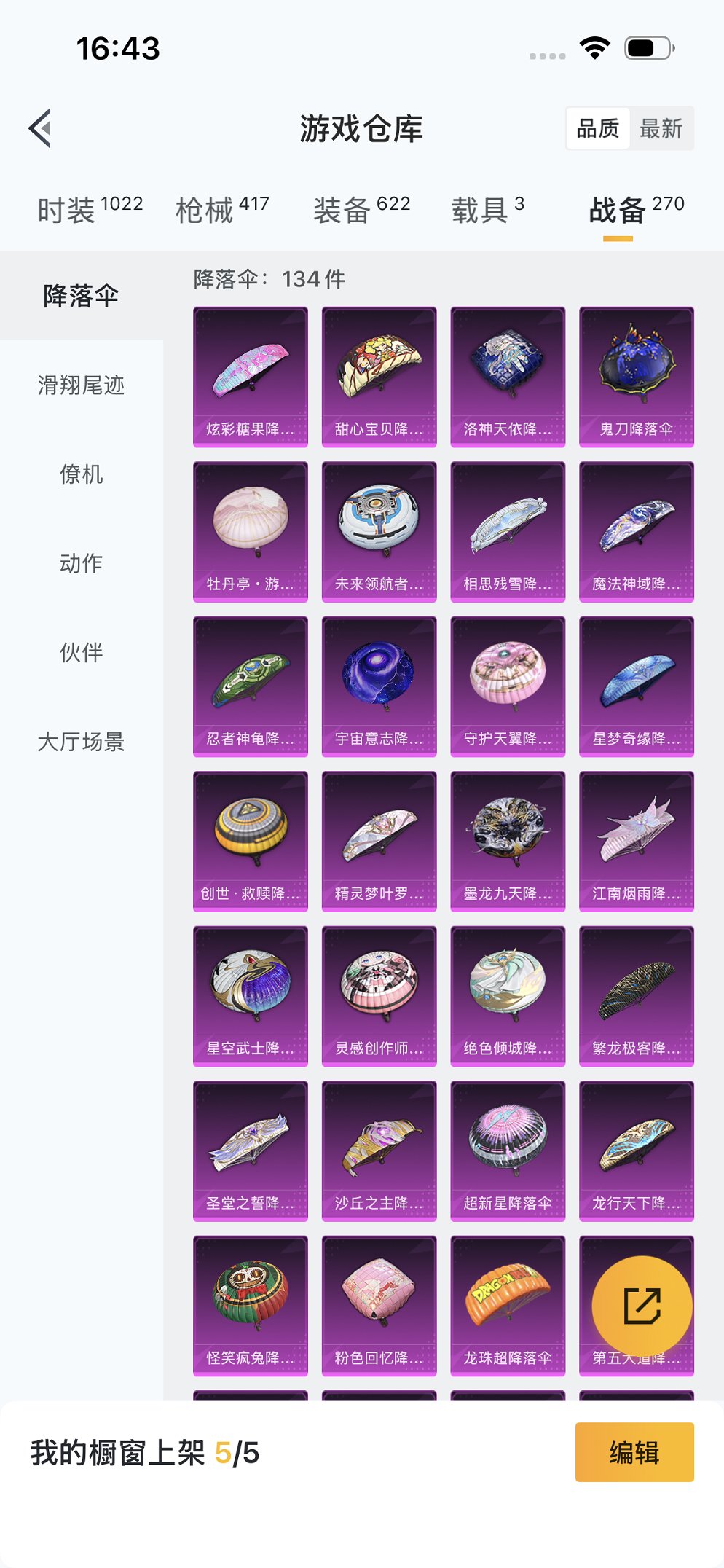The image size is (724, 1568).
Task: Select the 僚机 category
Action: pos(81,474)
